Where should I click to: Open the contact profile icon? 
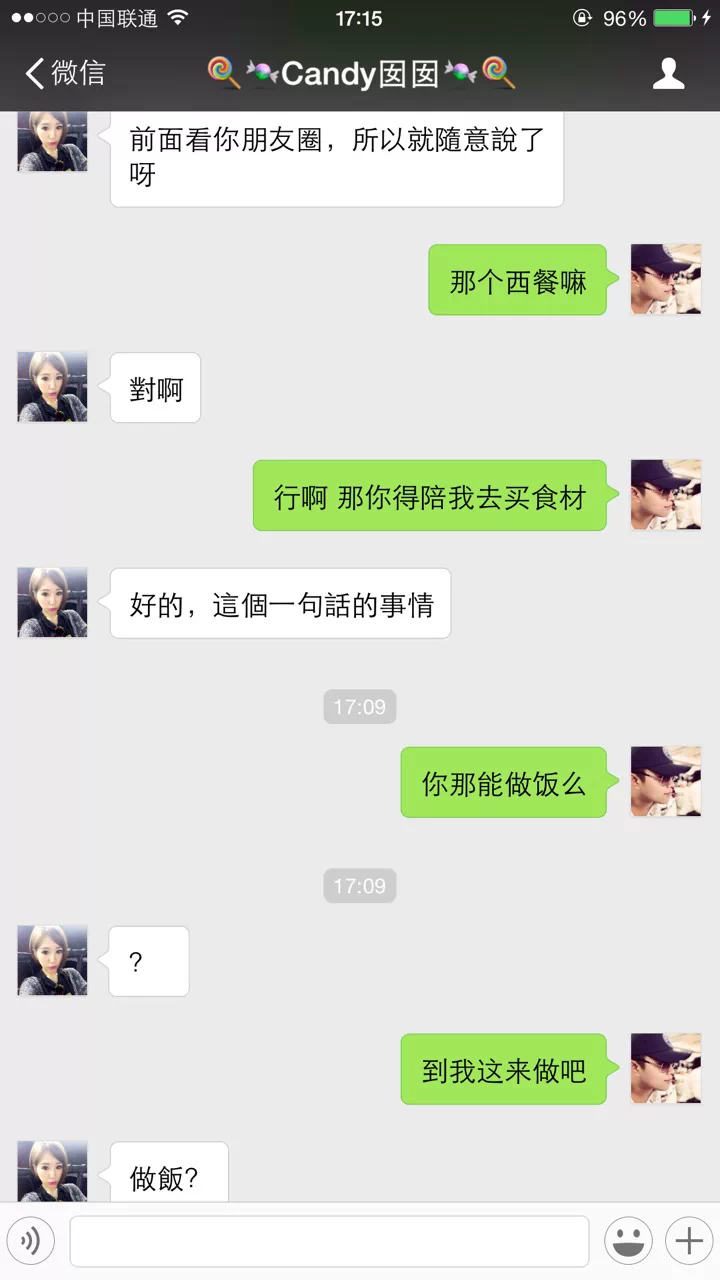point(668,73)
